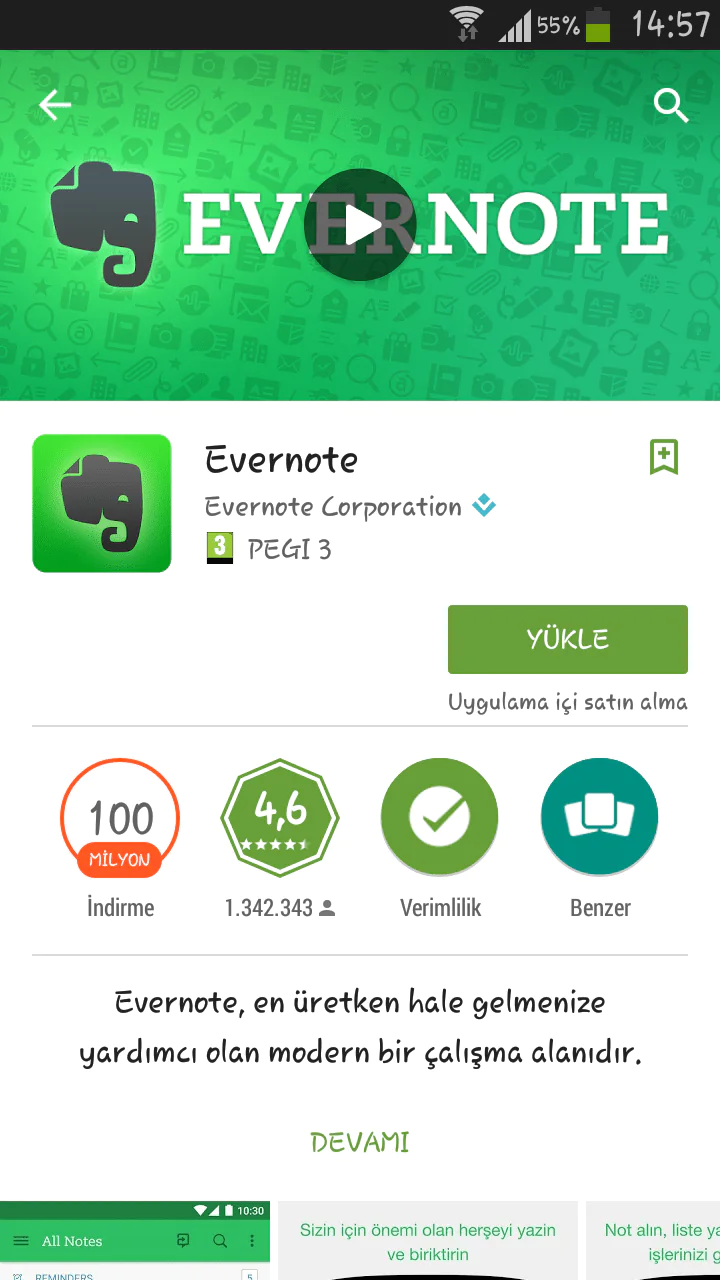Open the search magnifier icon
Image resolution: width=720 pixels, height=1280 pixels.
pyautogui.click(x=671, y=105)
